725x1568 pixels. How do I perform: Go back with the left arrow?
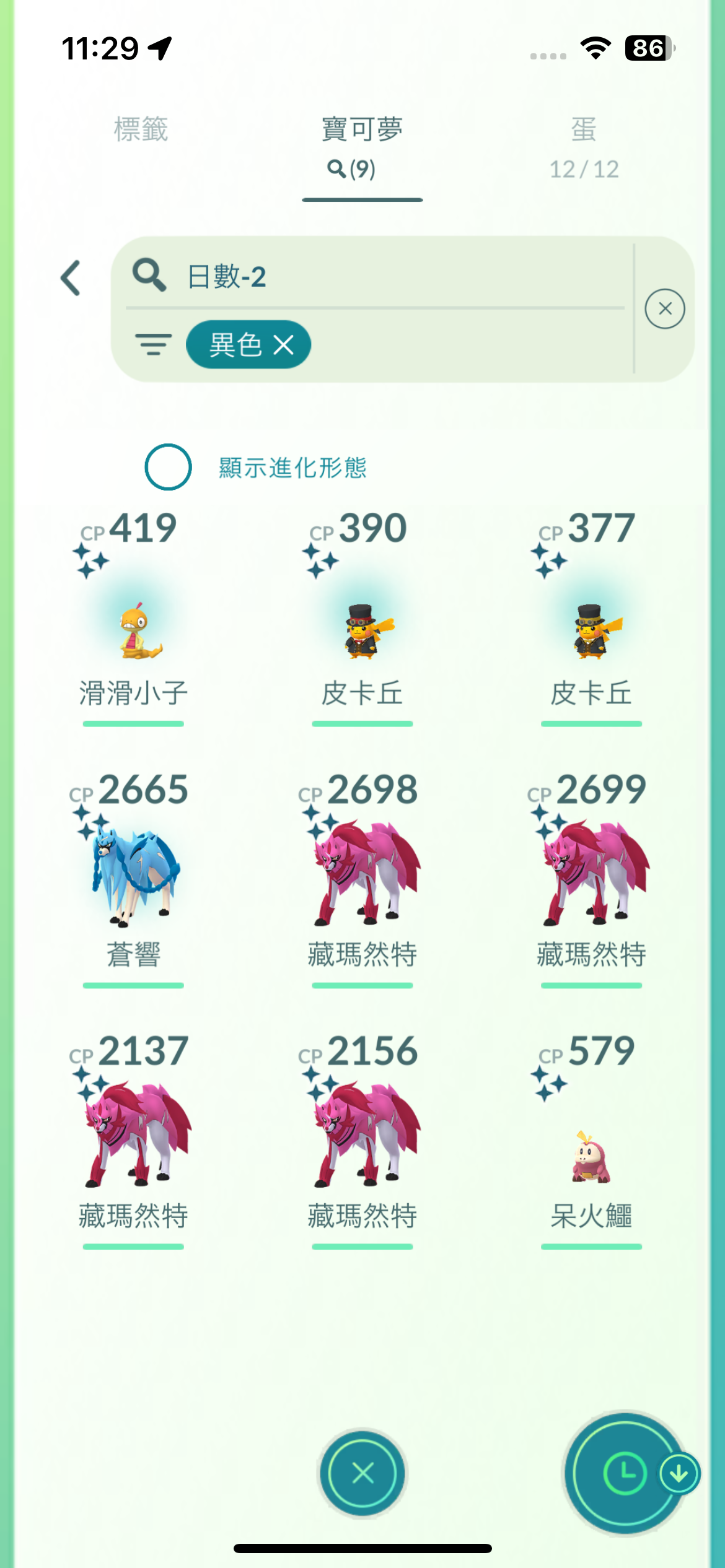click(x=71, y=278)
